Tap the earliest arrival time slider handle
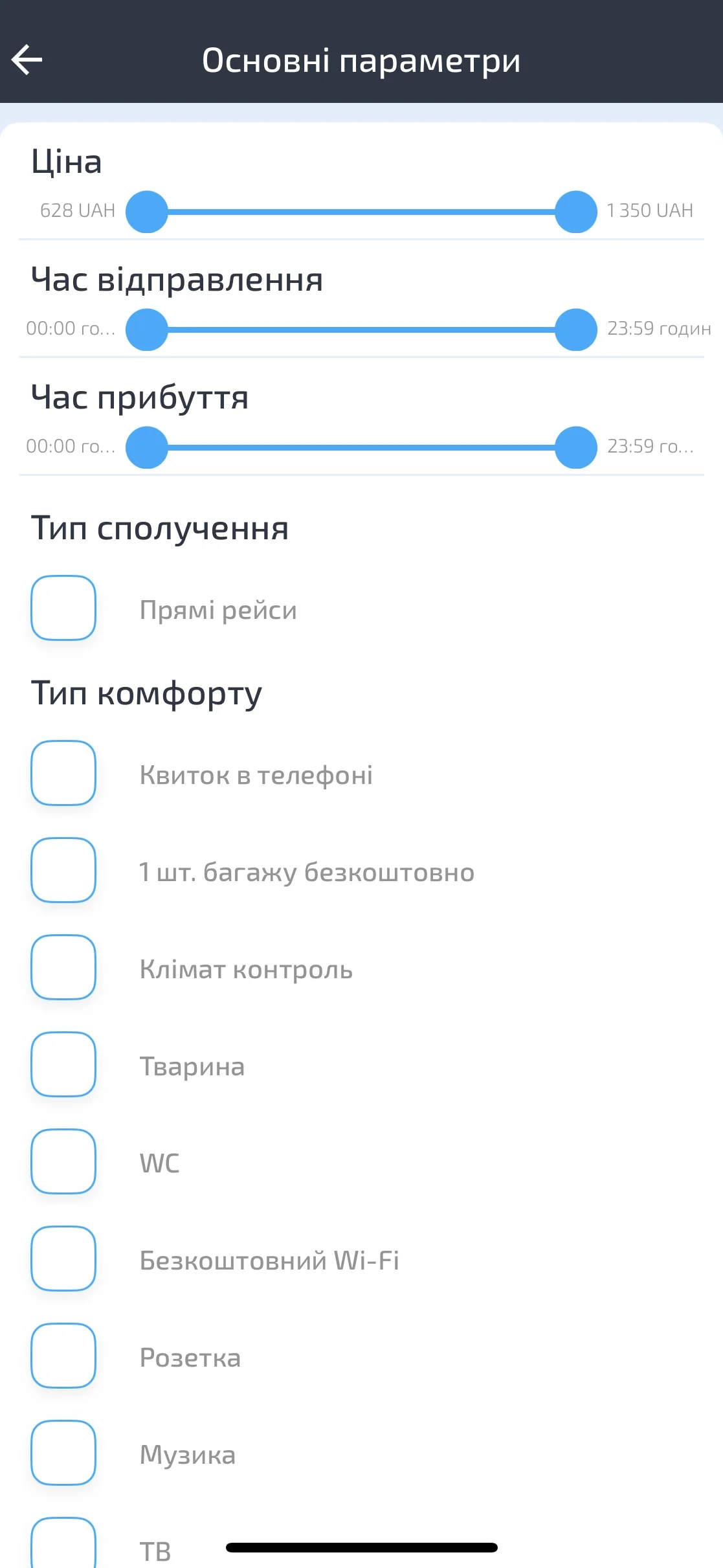The height and width of the screenshot is (1568, 723). (147, 447)
